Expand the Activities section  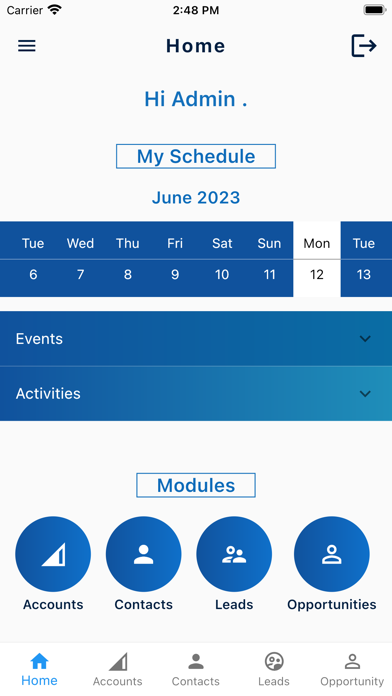click(196, 393)
